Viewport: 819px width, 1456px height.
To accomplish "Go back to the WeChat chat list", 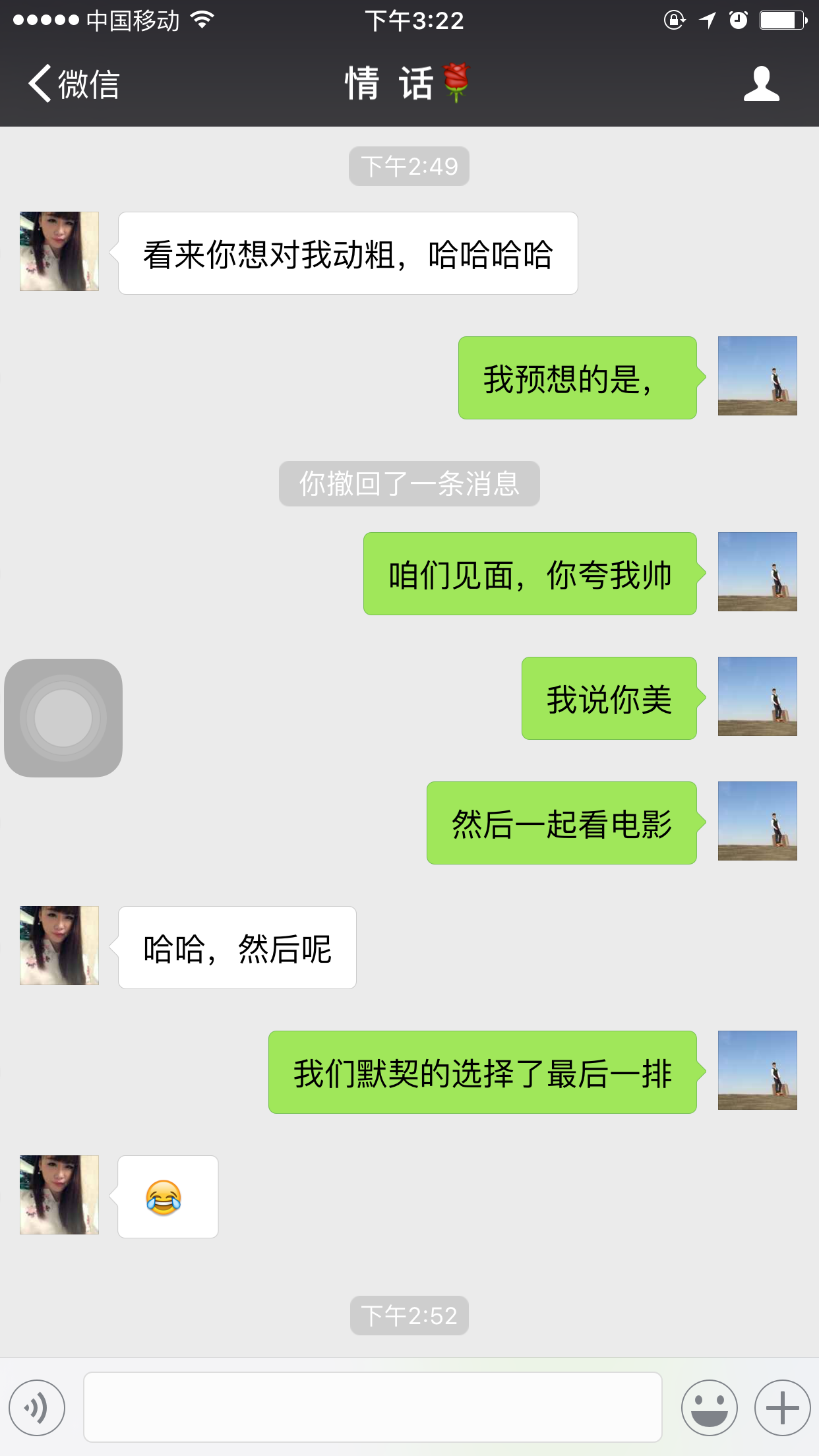I will (x=73, y=84).
